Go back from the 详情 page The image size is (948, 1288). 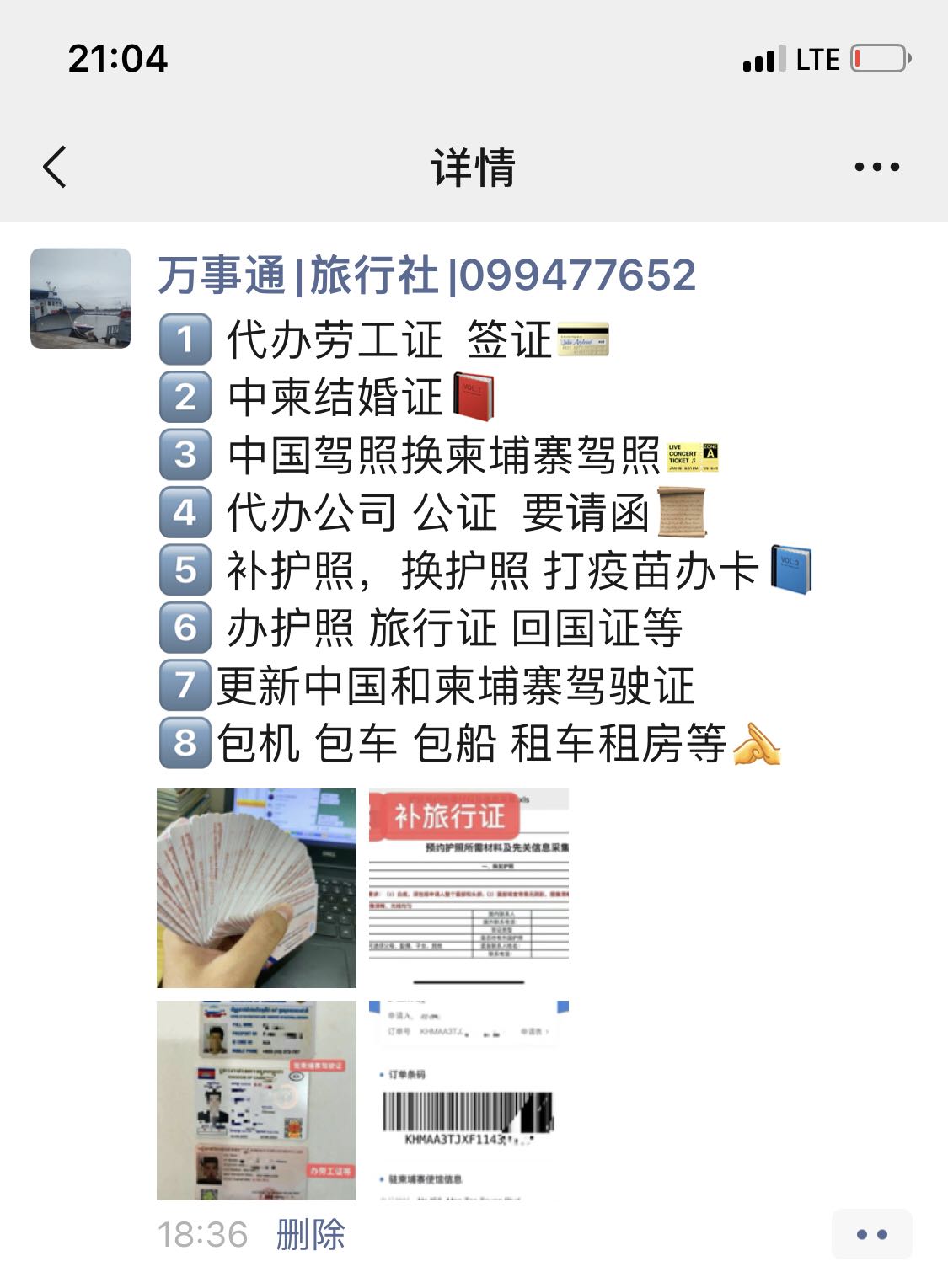tap(55, 167)
